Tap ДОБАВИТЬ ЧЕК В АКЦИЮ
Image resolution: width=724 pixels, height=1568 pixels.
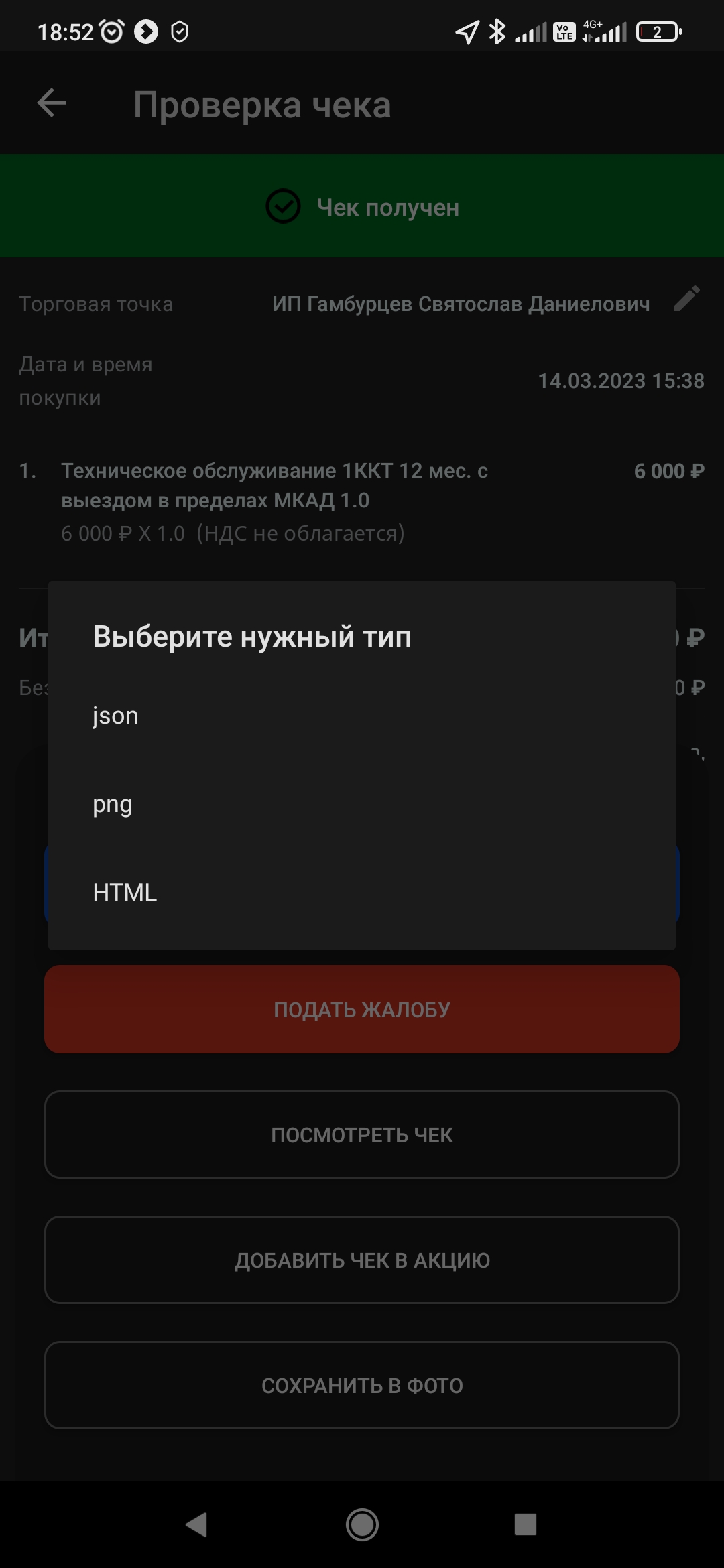pyautogui.click(x=362, y=1260)
